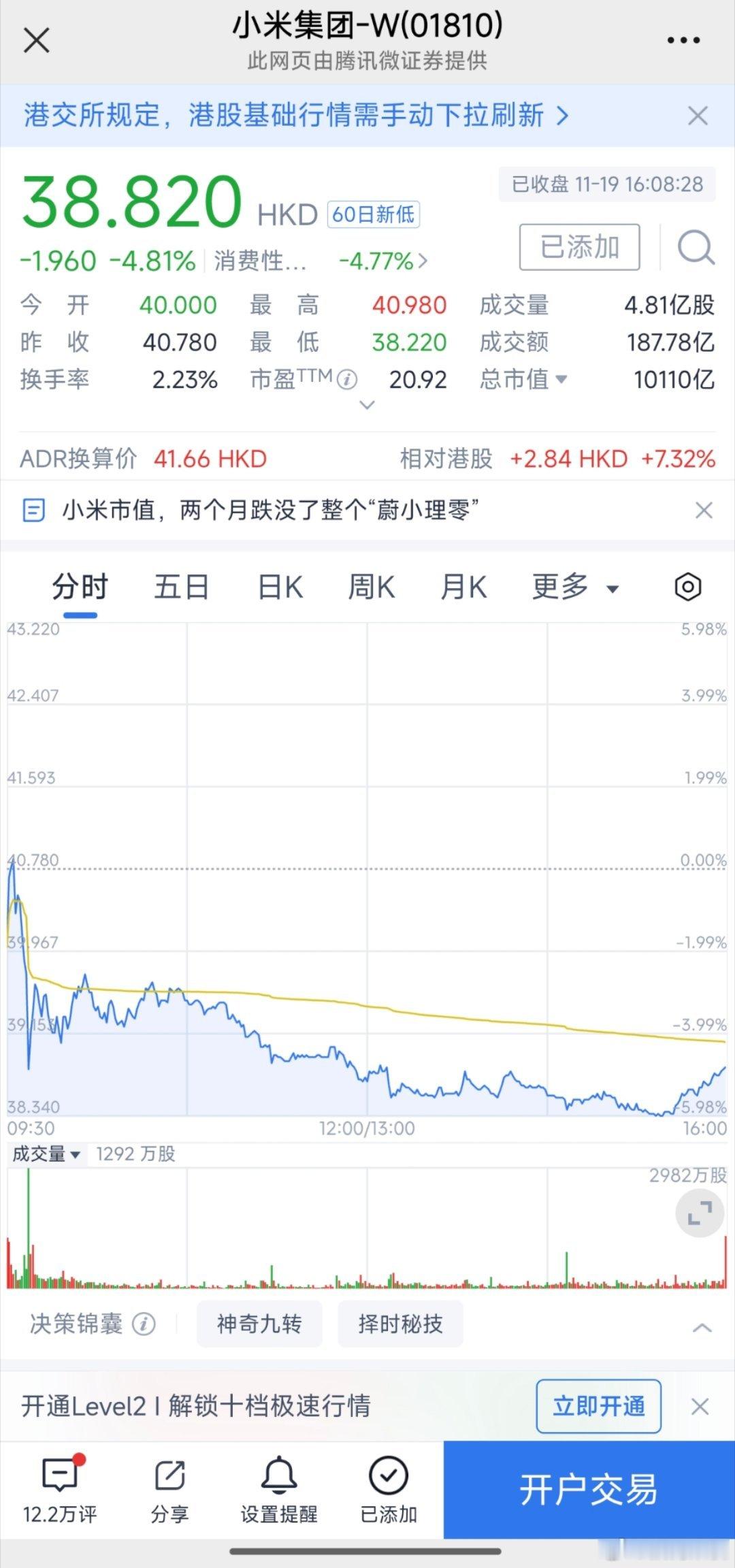Viewport: 735px width, 1568px height.
Task: Open the 小米市值 news headline
Action: pos(272,509)
